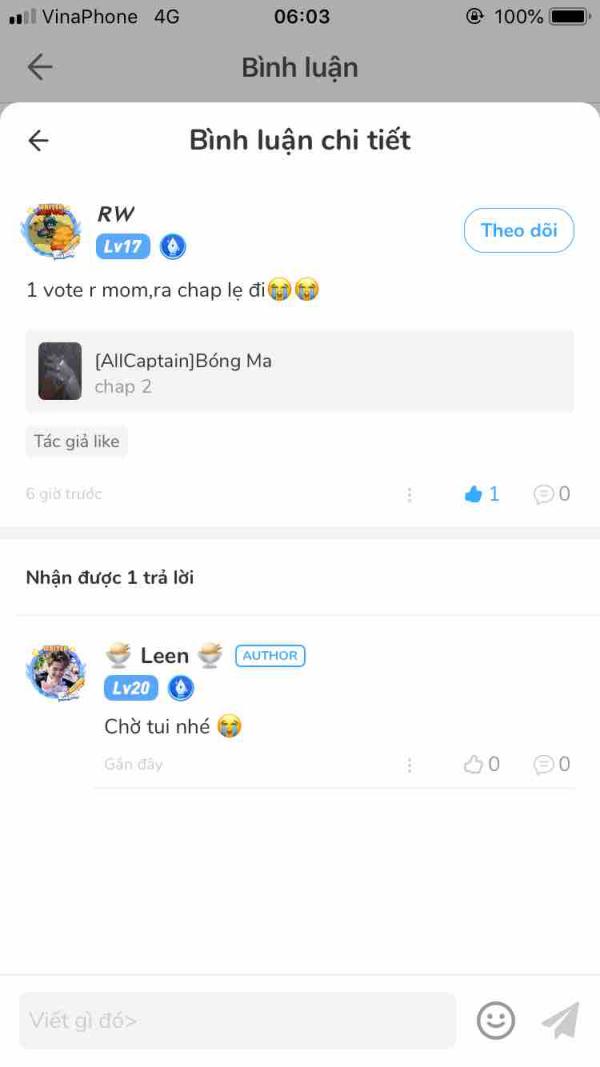Tap the back arrow beside Bình luận

pyautogui.click(x=39, y=67)
